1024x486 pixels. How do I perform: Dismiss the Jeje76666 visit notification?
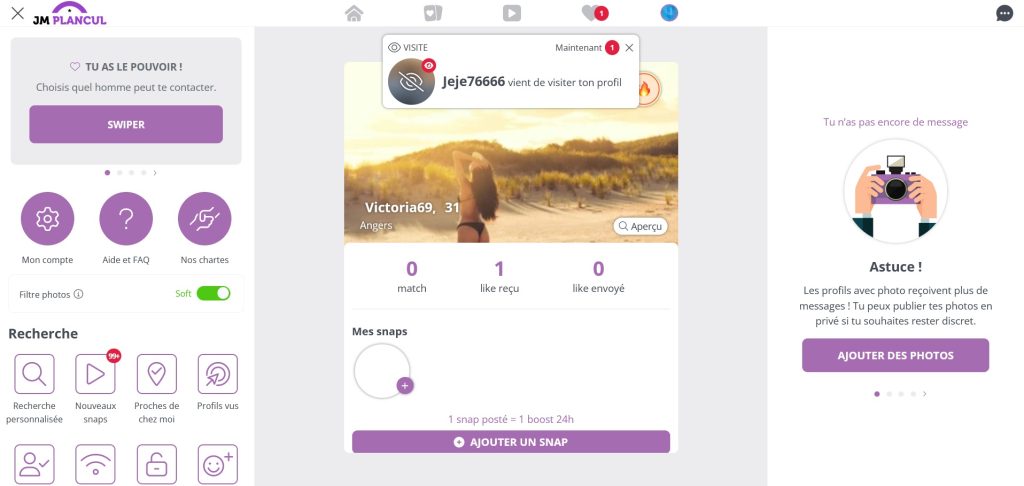629,47
